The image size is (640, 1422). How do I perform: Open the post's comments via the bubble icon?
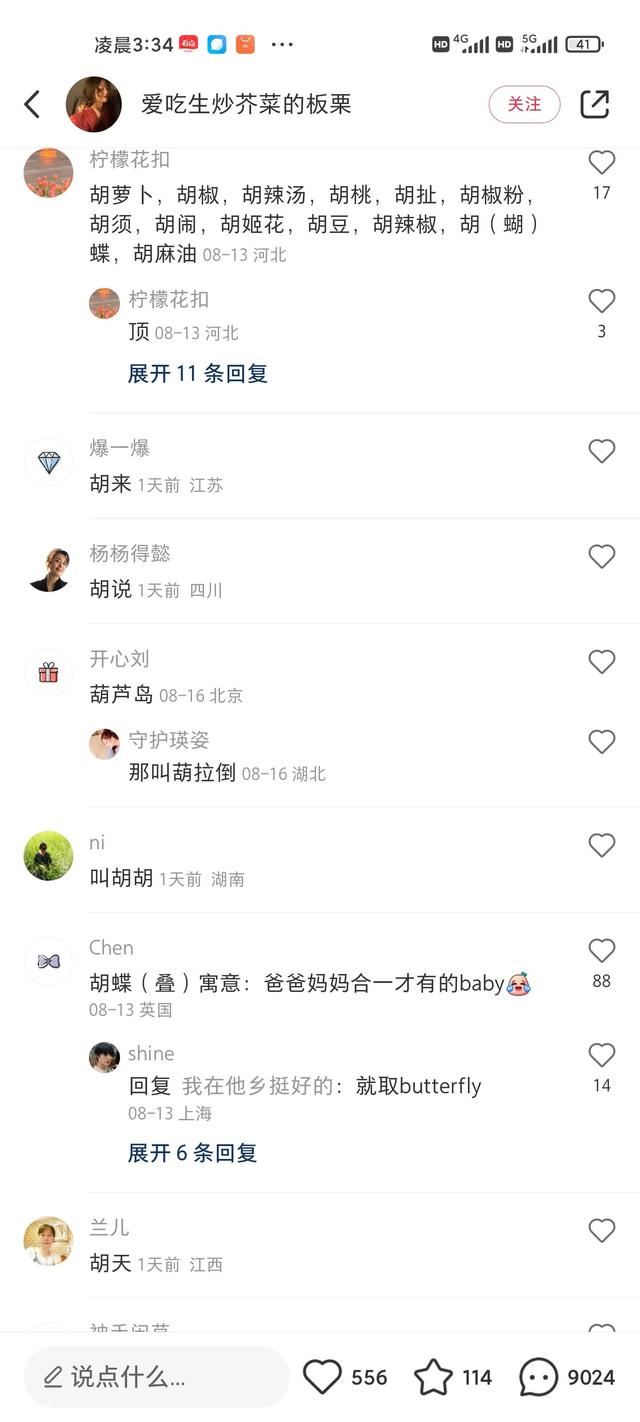tap(538, 1377)
